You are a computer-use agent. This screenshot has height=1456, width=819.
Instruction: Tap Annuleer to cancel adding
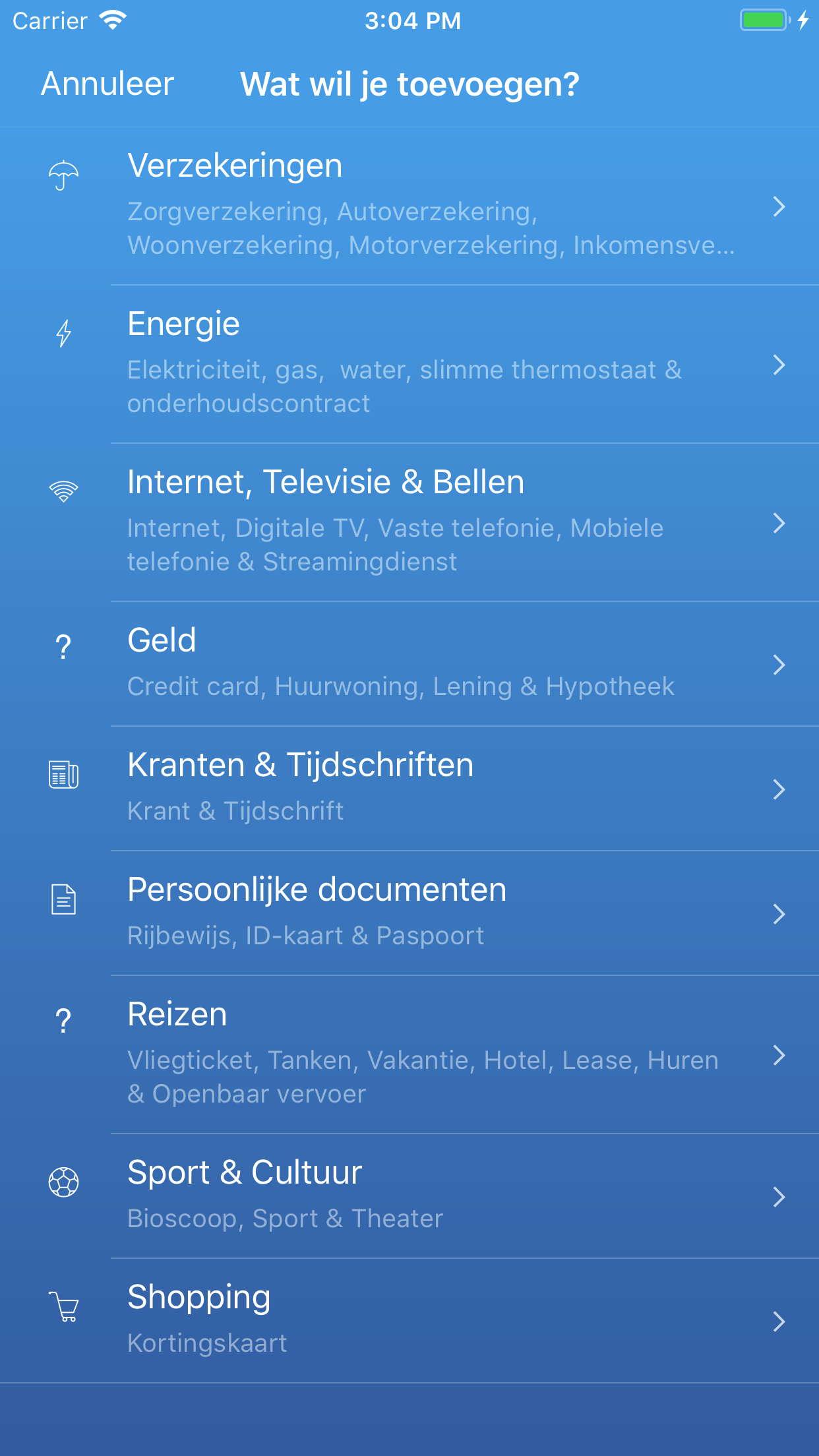(x=107, y=84)
